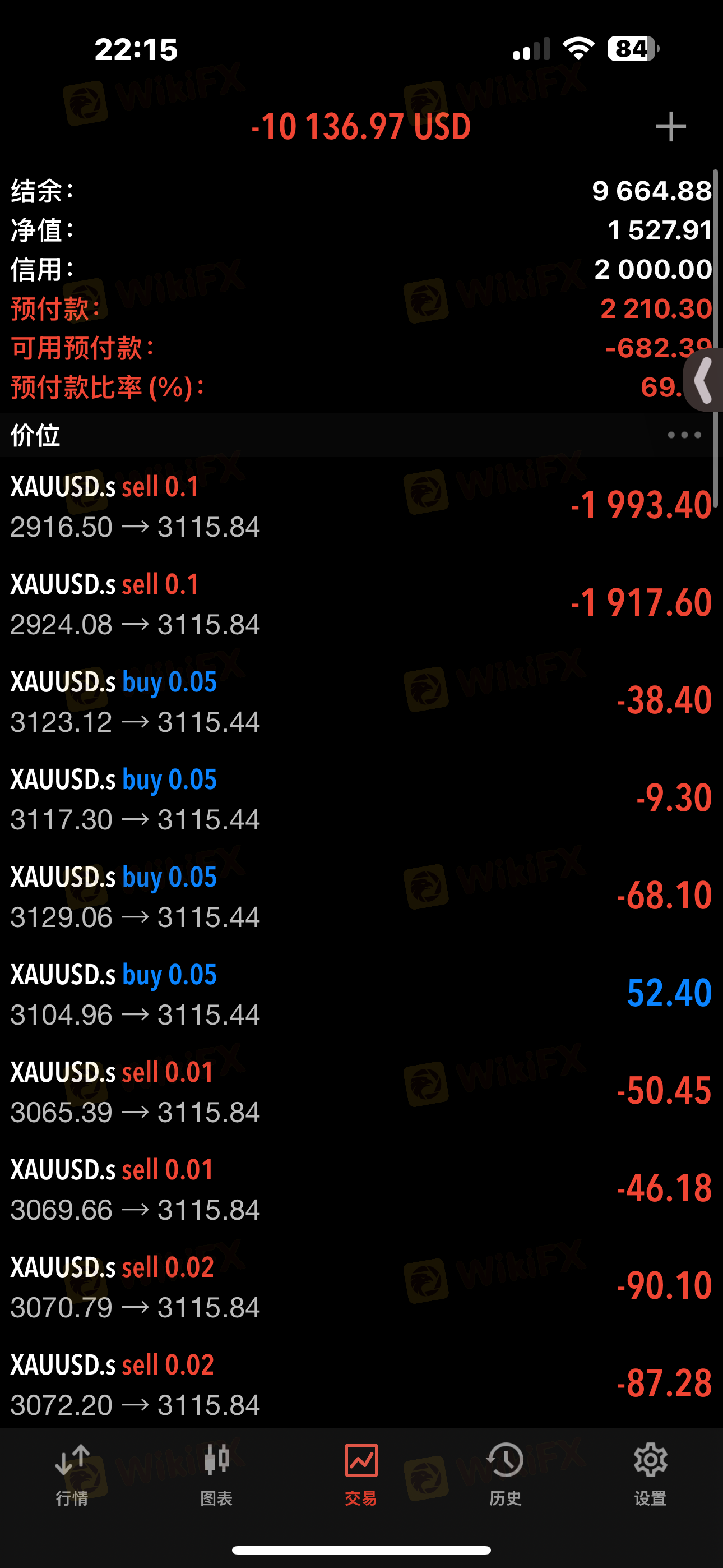Open profitable buy position at 3104.96
Image resolution: width=723 pixels, height=1568 pixels.
tap(361, 994)
